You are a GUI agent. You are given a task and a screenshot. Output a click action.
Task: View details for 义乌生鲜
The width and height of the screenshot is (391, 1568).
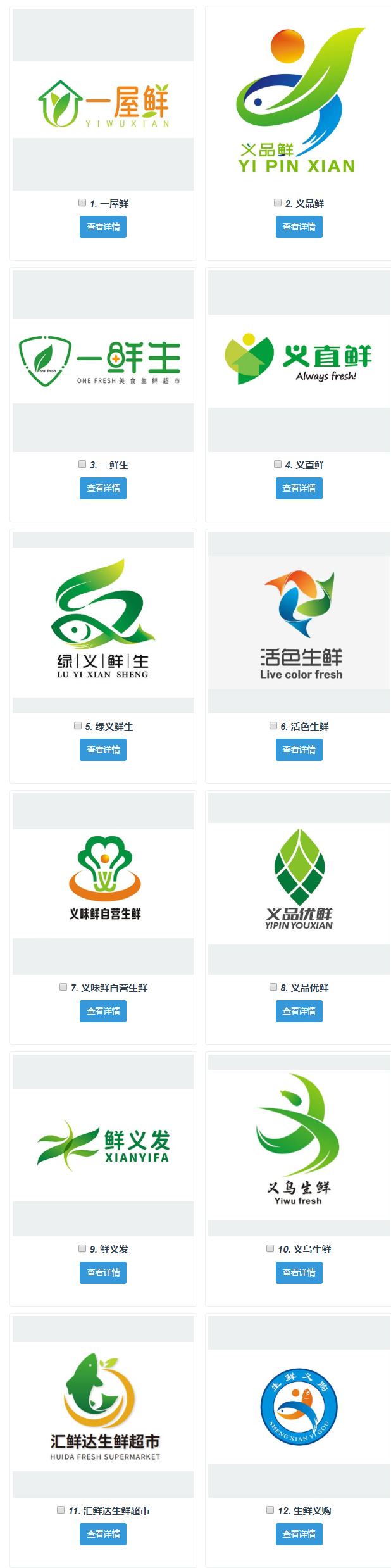pyautogui.click(x=299, y=1272)
